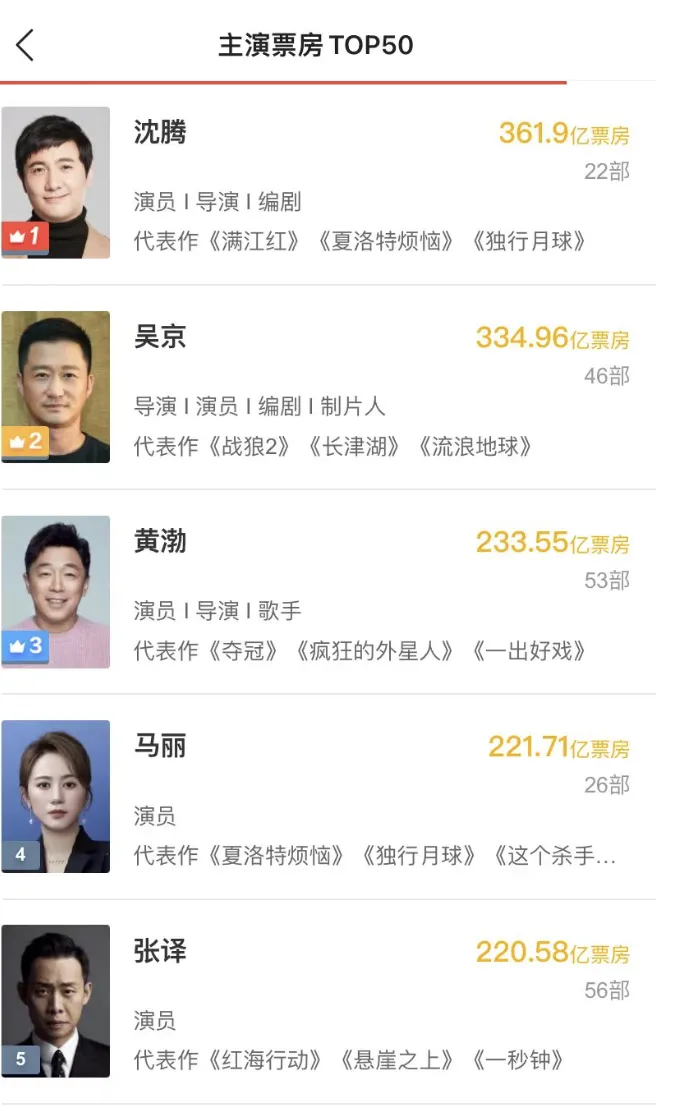This screenshot has width=674, height=1110.
Task: Select 马丽 in the ranking list
Action: point(160,746)
